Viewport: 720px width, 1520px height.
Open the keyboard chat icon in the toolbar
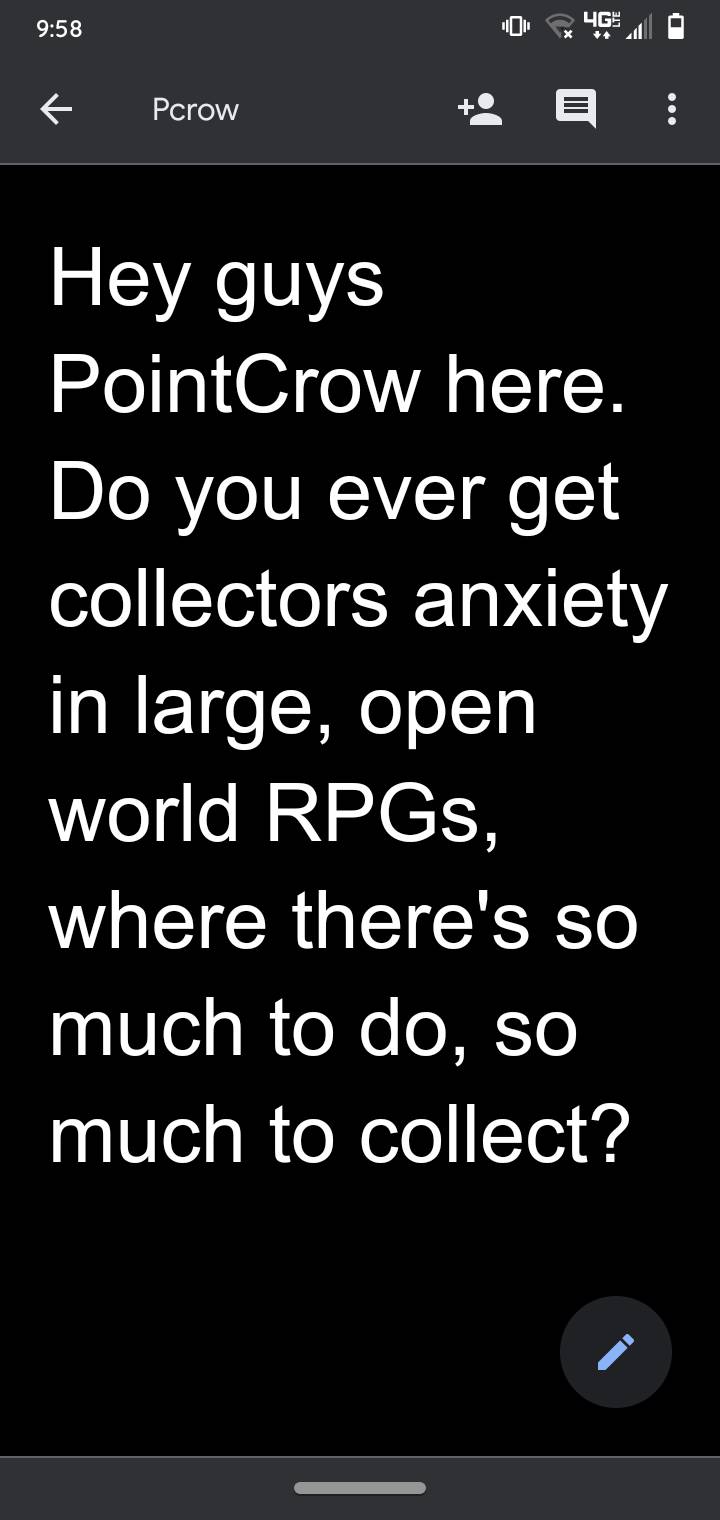click(x=576, y=110)
